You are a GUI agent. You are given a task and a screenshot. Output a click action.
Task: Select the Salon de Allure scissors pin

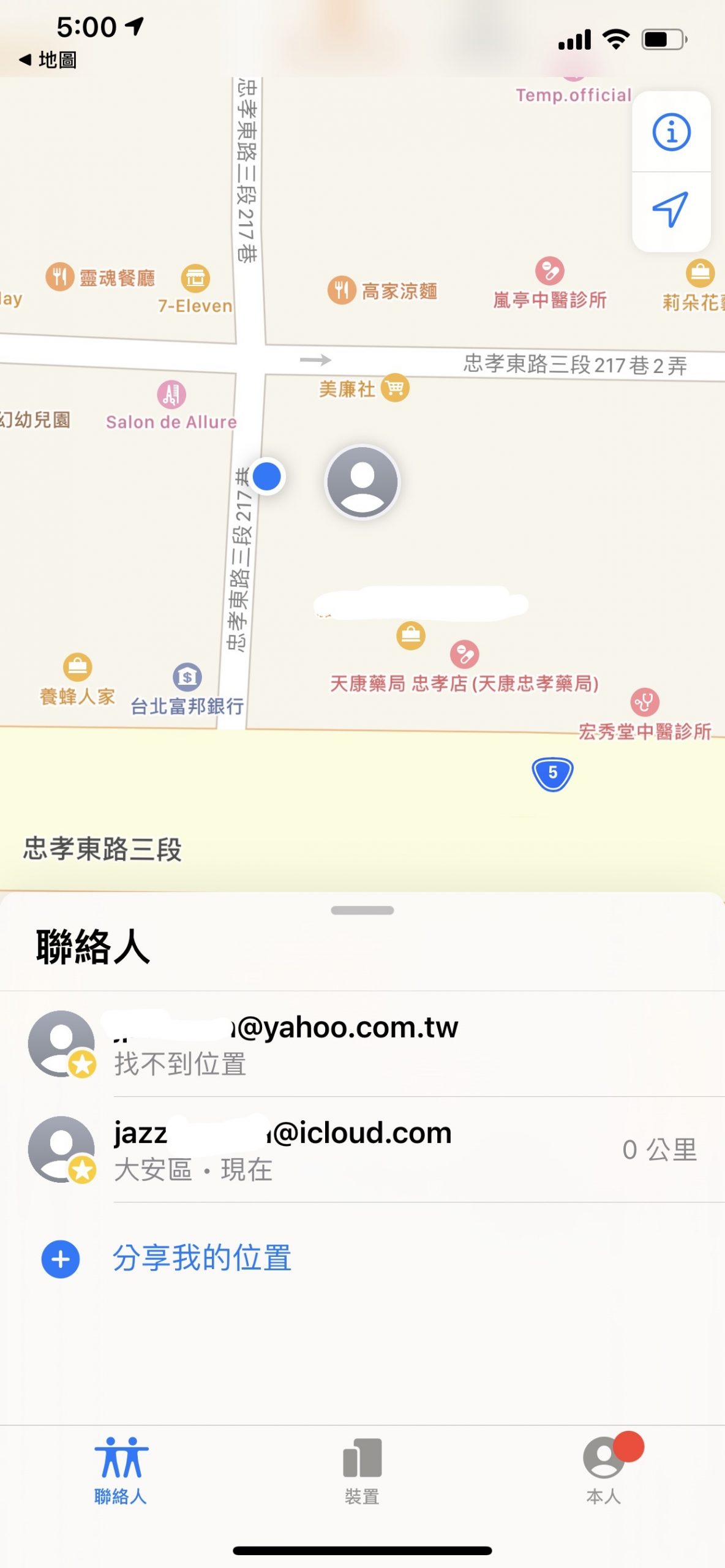172,394
